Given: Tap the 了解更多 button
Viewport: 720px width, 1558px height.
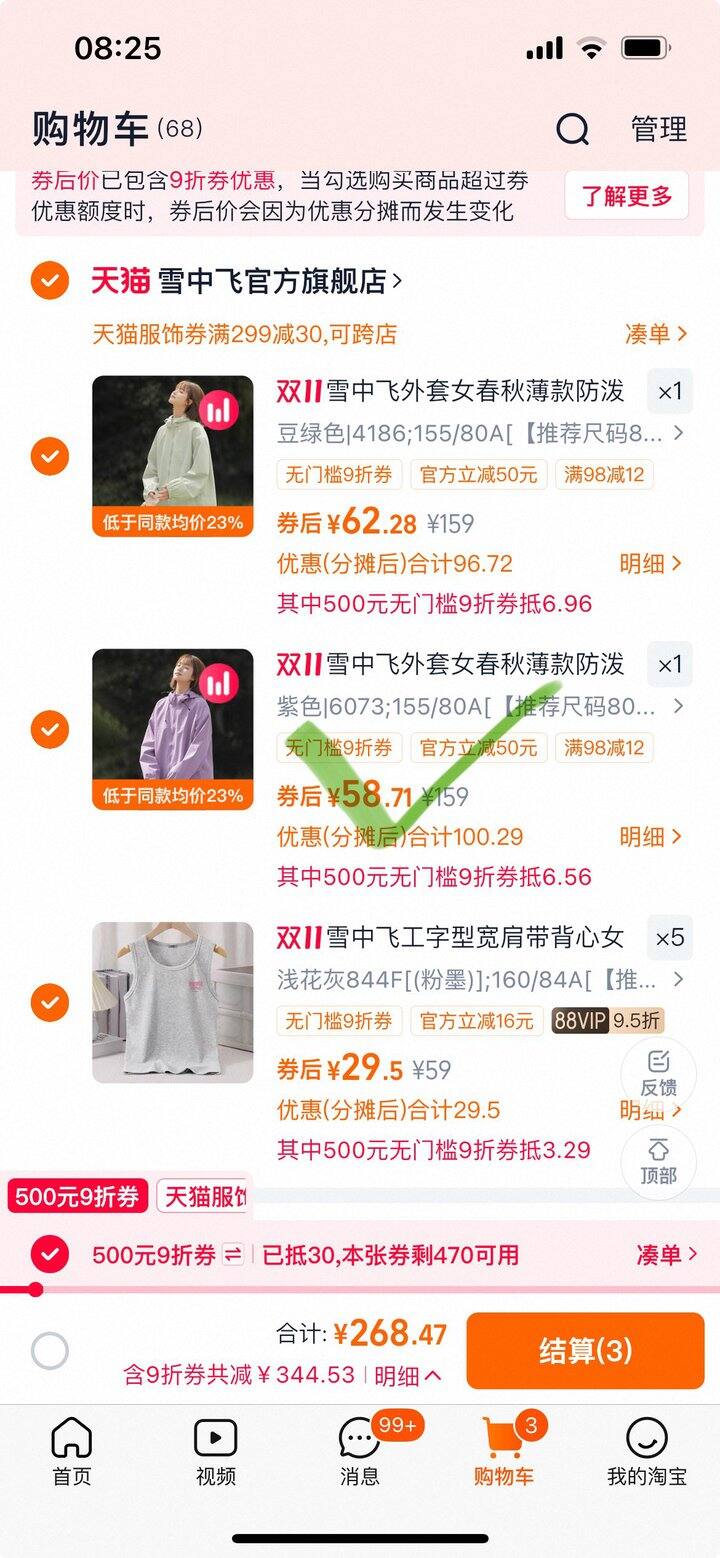Looking at the screenshot, I should (626, 195).
